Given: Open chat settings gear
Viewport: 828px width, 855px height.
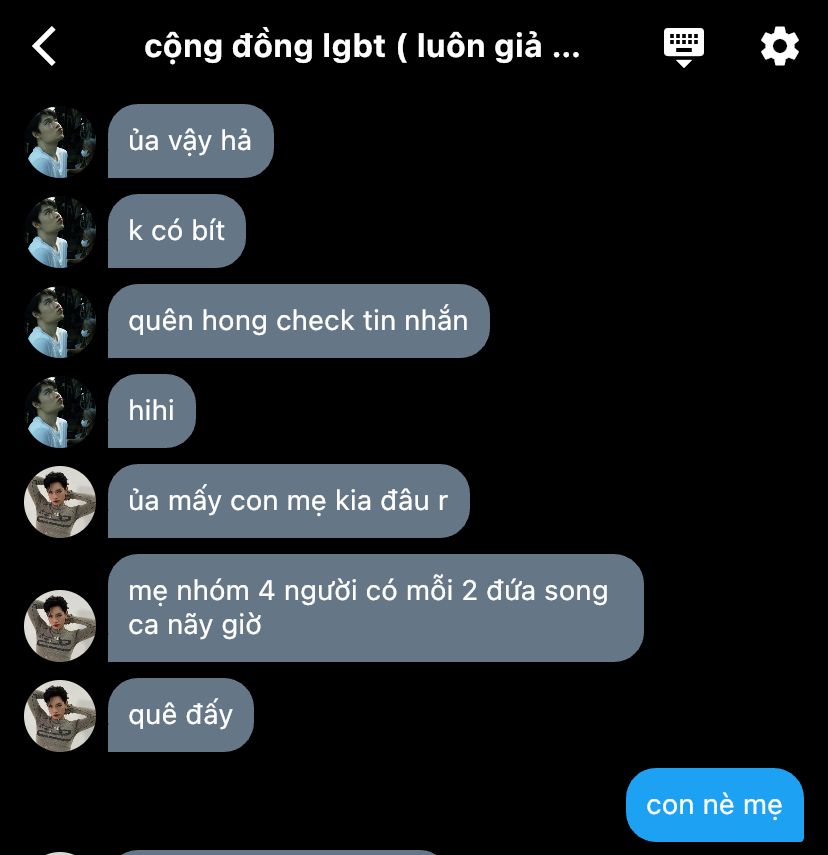Looking at the screenshot, I should (779, 46).
